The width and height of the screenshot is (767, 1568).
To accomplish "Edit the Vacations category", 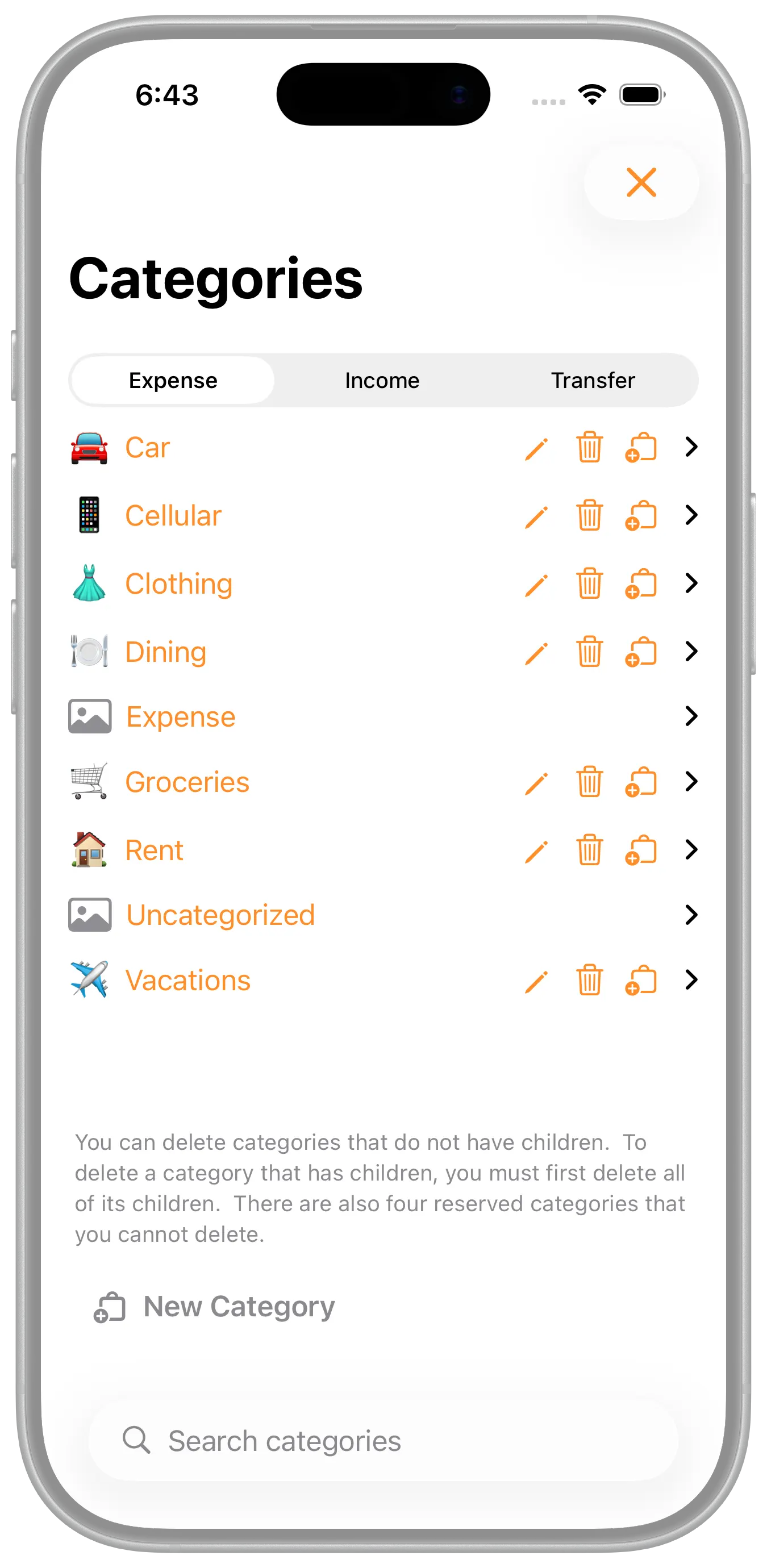I will click(x=536, y=981).
